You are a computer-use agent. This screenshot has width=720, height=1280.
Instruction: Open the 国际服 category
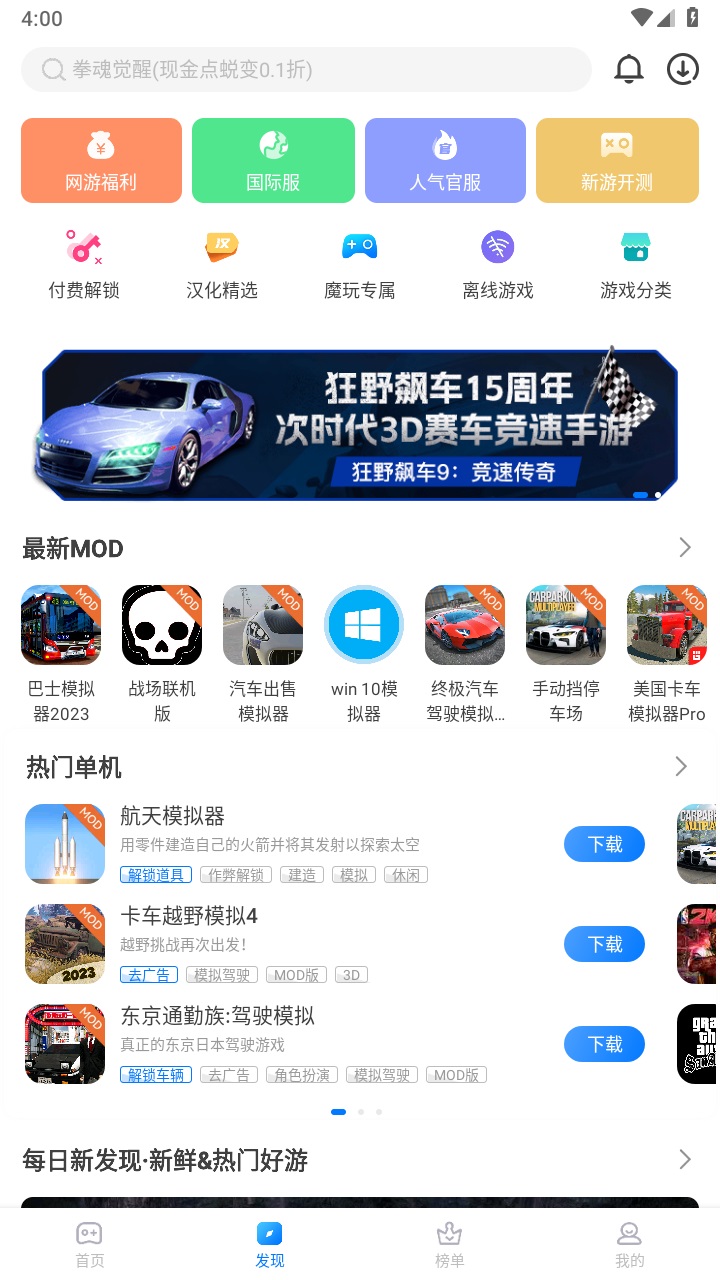(273, 161)
